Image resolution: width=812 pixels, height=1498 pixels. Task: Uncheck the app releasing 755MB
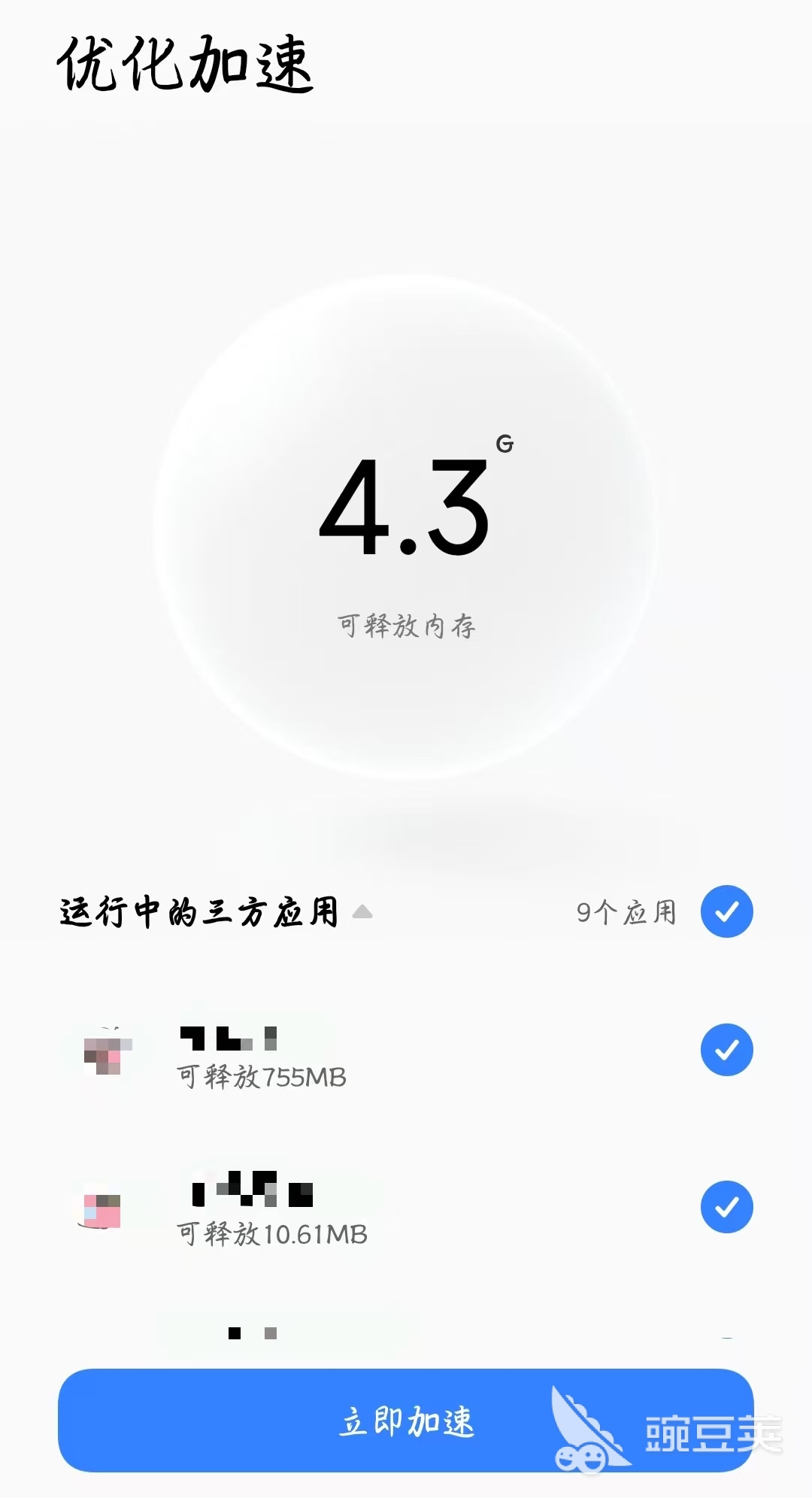coord(726,1050)
